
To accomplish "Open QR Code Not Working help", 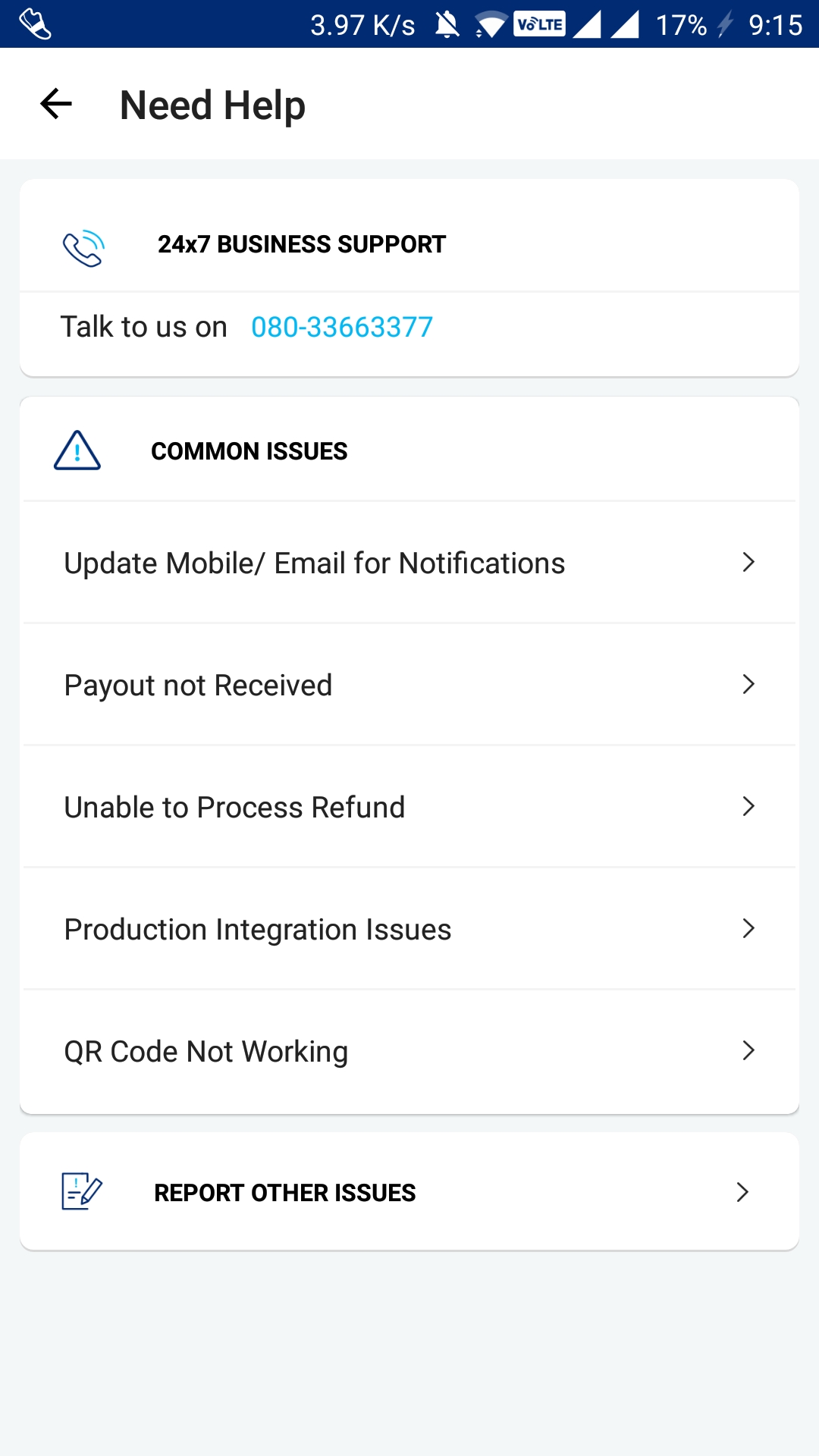I will tap(409, 1052).
